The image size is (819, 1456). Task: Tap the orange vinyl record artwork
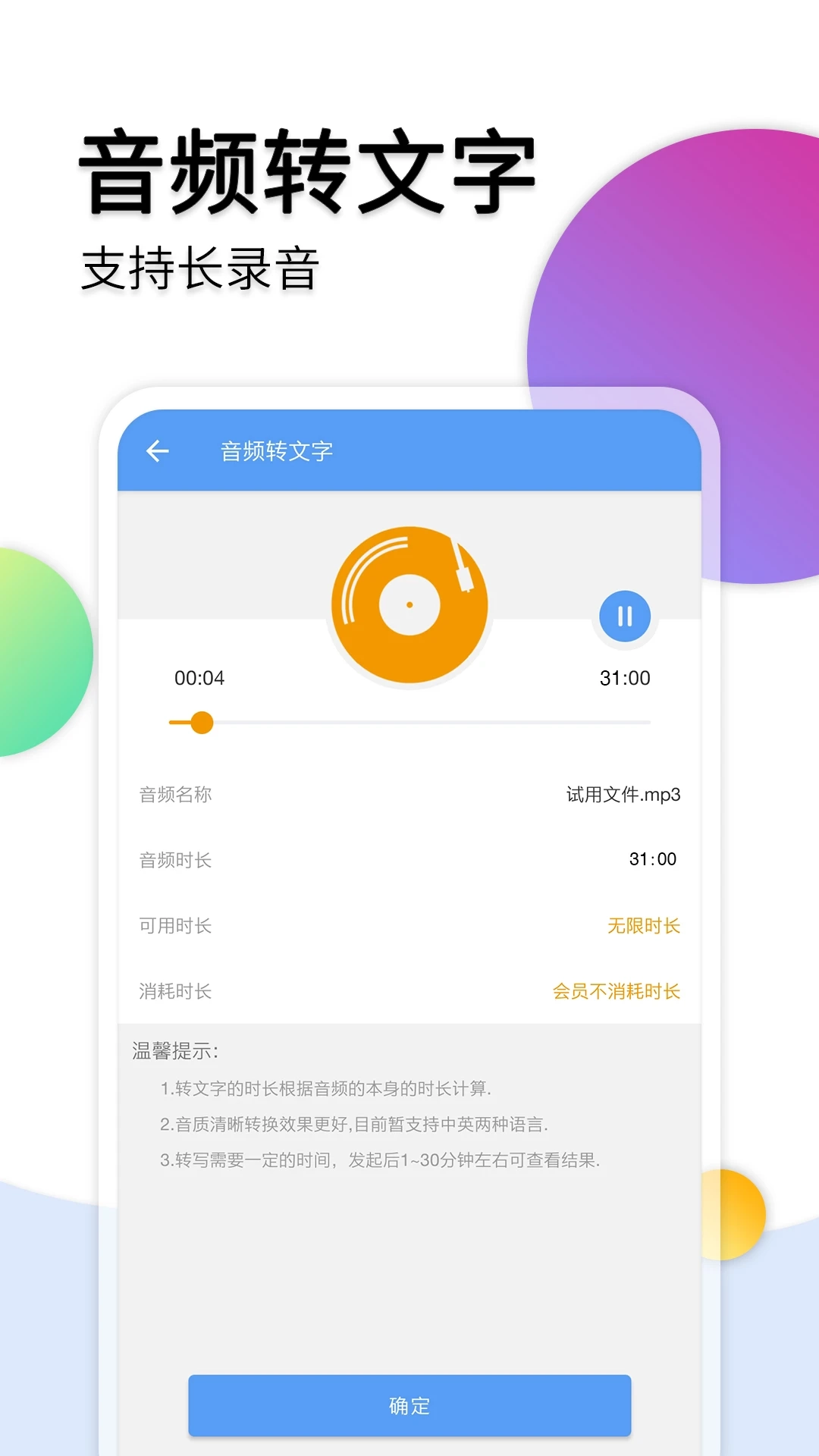[409, 603]
